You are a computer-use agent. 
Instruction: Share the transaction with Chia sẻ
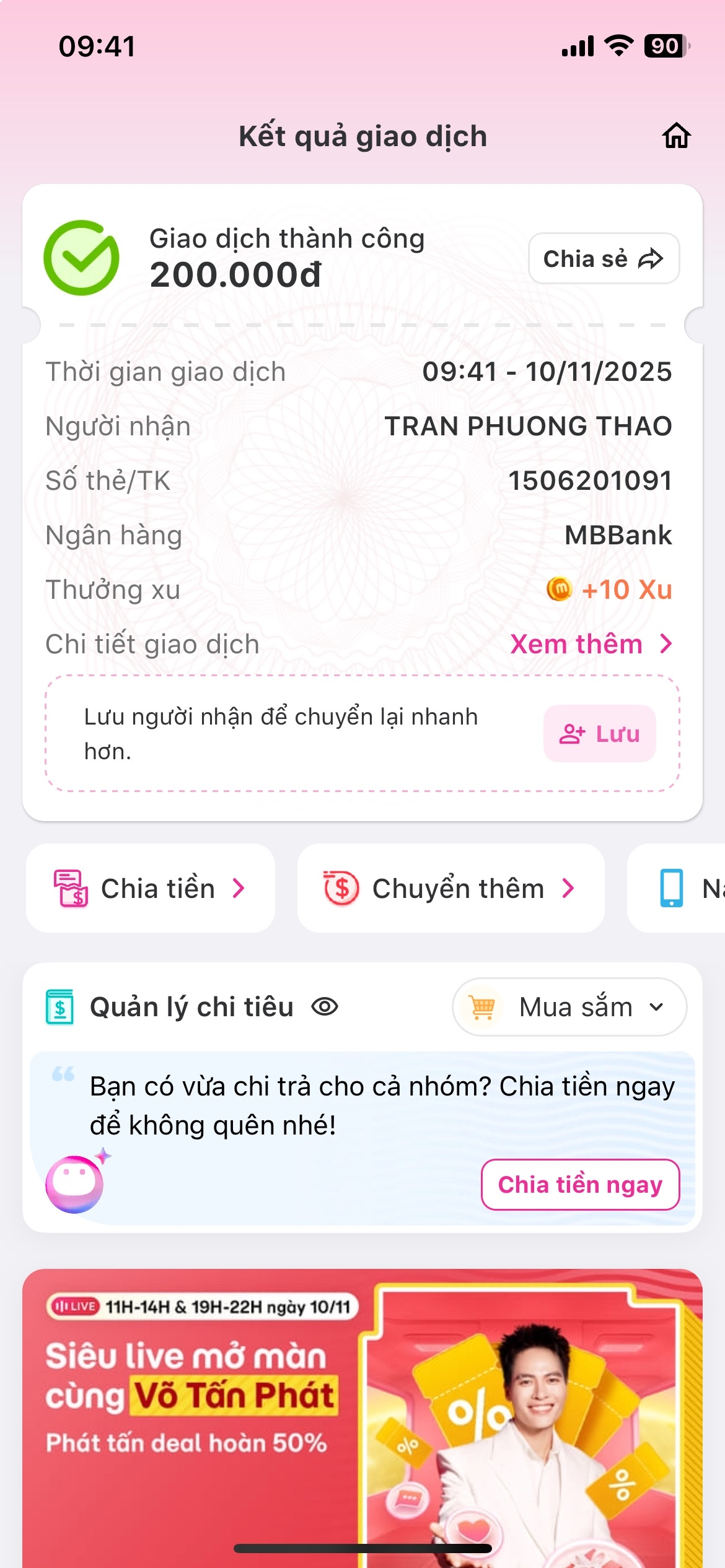tap(604, 258)
